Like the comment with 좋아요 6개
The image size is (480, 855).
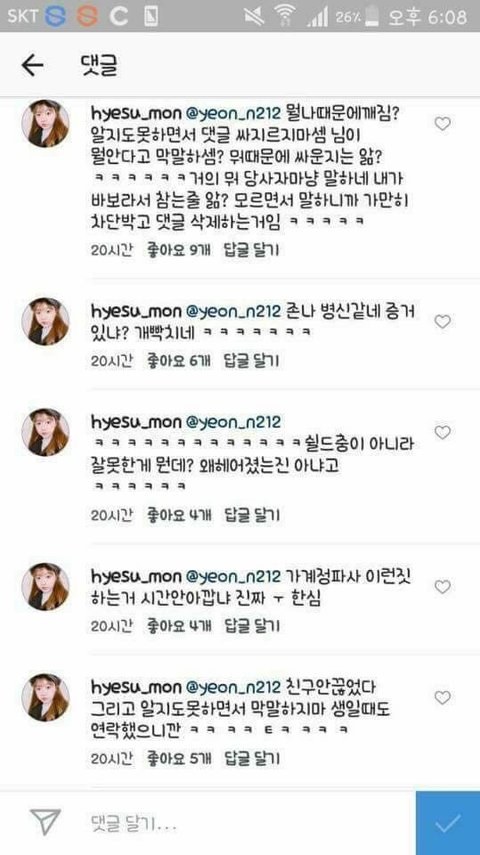click(x=442, y=322)
